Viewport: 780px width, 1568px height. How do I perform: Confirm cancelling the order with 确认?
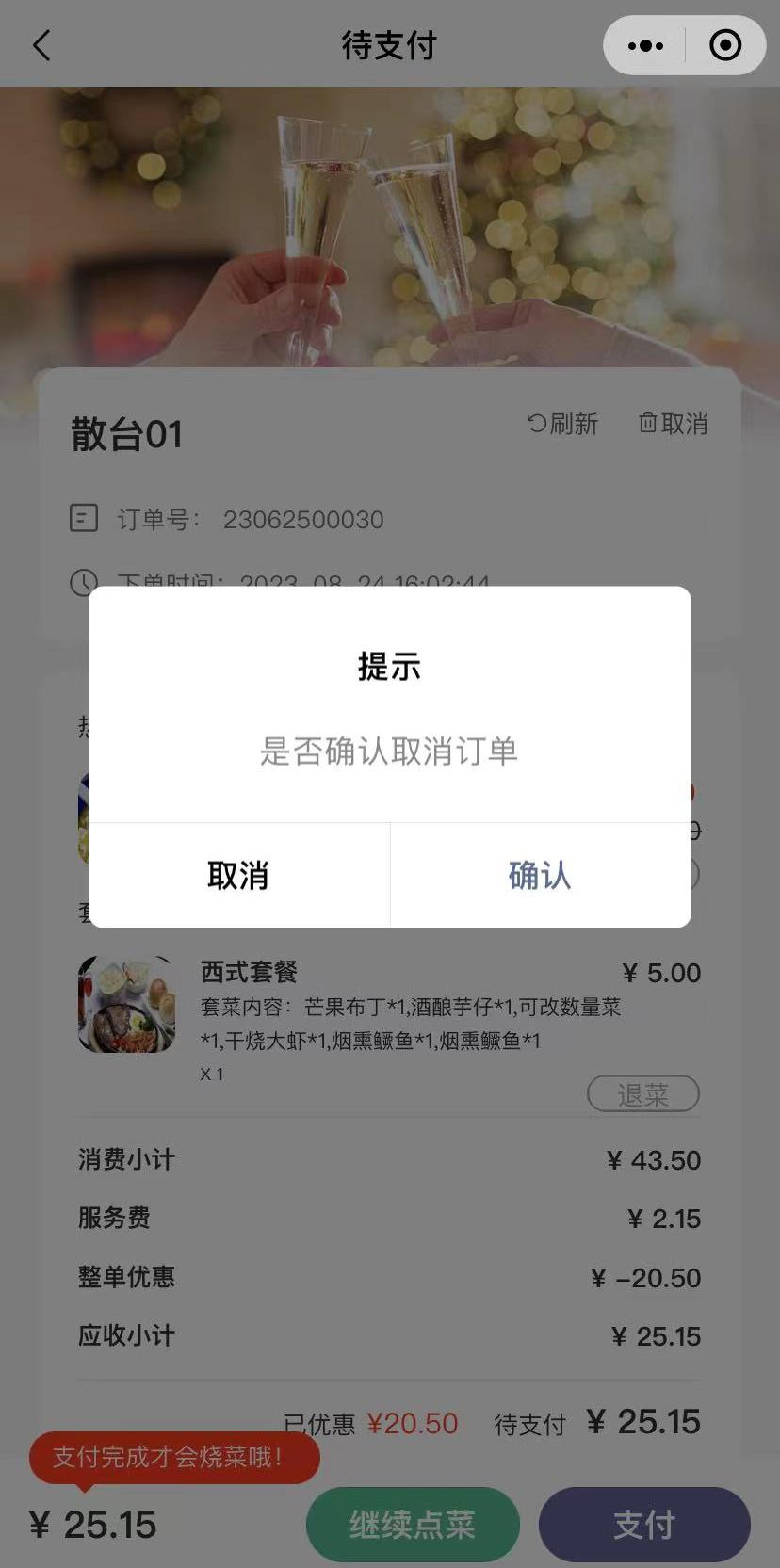click(540, 875)
